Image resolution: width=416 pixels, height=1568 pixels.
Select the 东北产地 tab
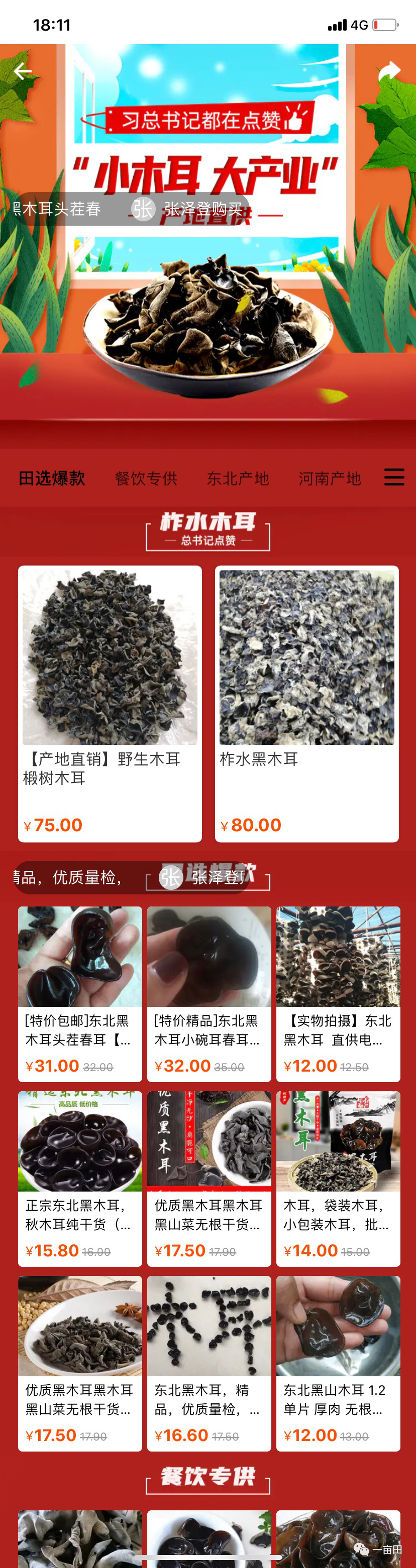(x=238, y=478)
